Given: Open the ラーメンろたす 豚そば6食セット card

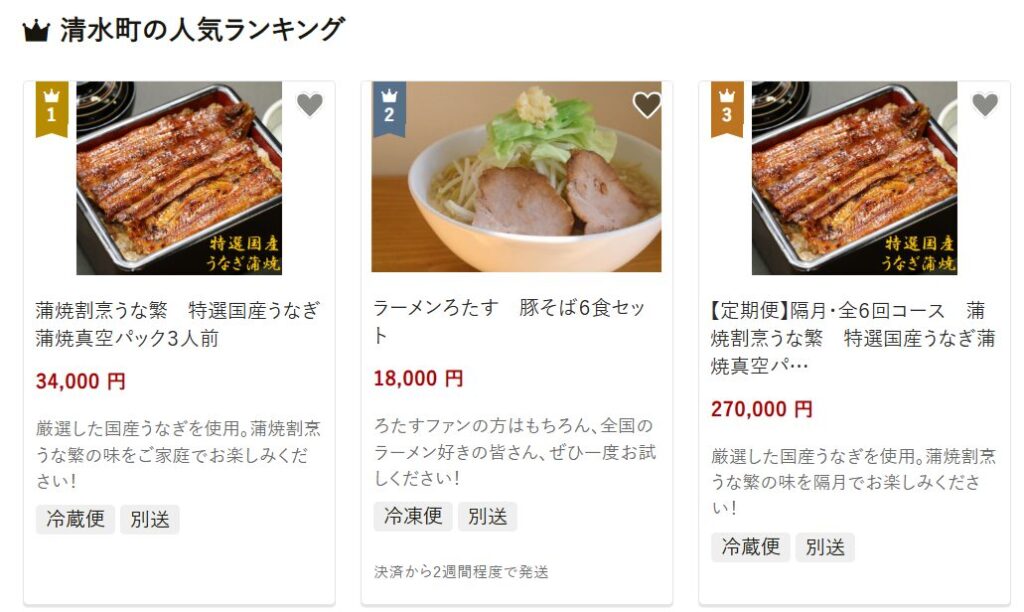Looking at the screenshot, I should point(515,321).
